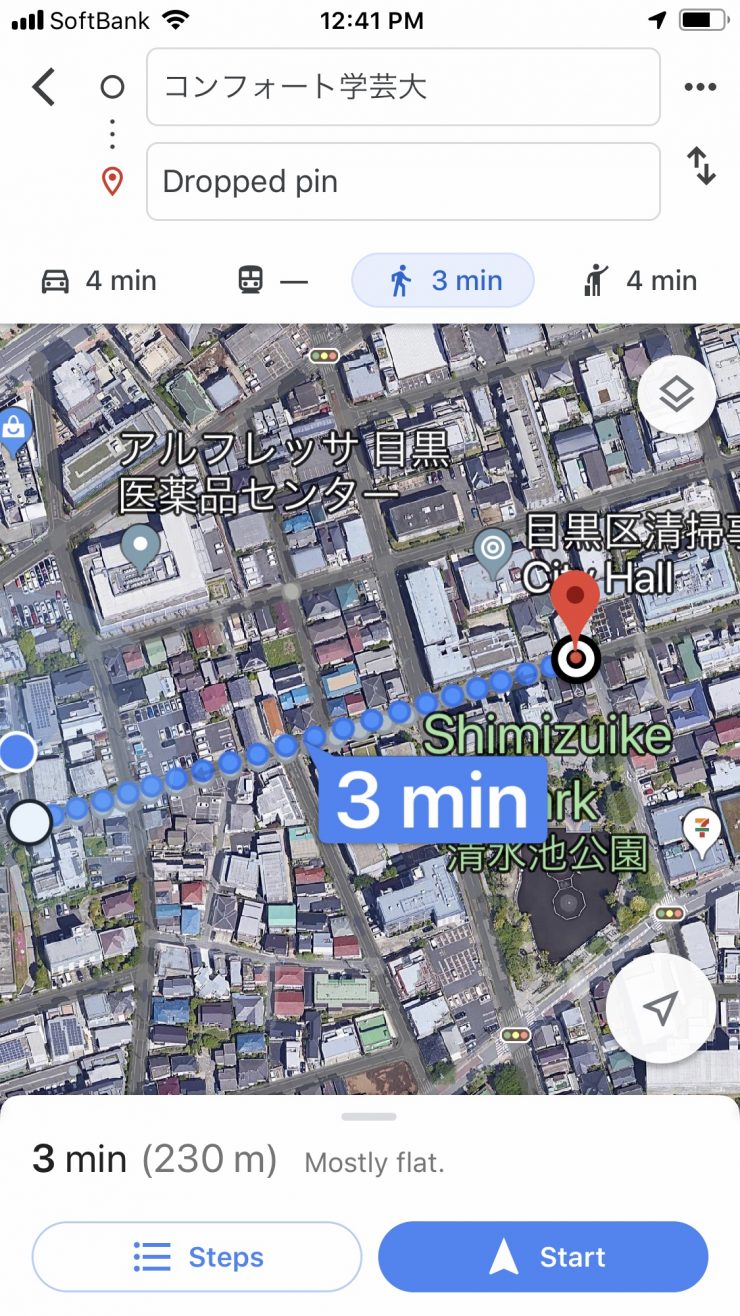Expand the route details sheet handle
The height and width of the screenshot is (1316, 740).
pos(369,1116)
